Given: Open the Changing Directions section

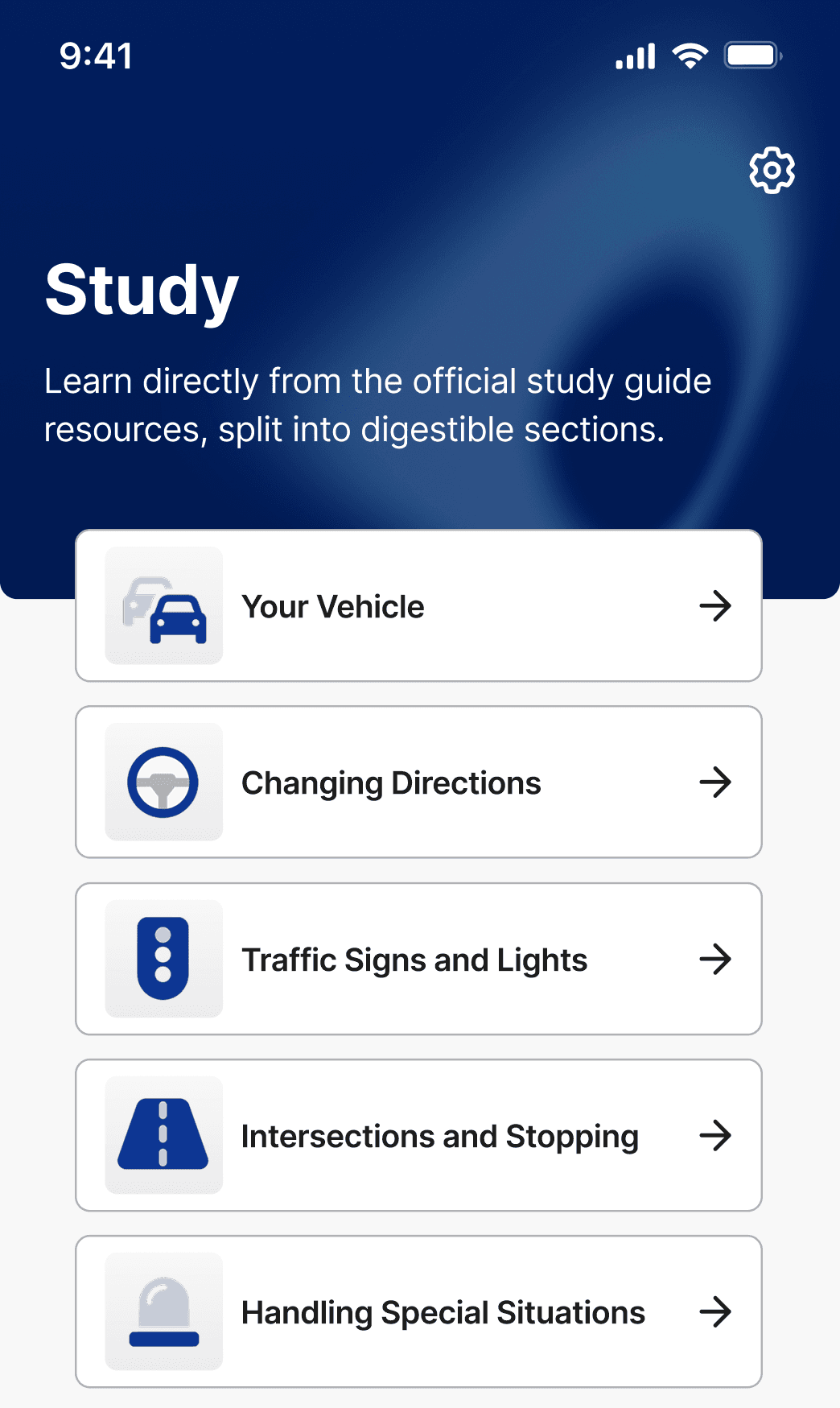Looking at the screenshot, I should pyautogui.click(x=418, y=782).
